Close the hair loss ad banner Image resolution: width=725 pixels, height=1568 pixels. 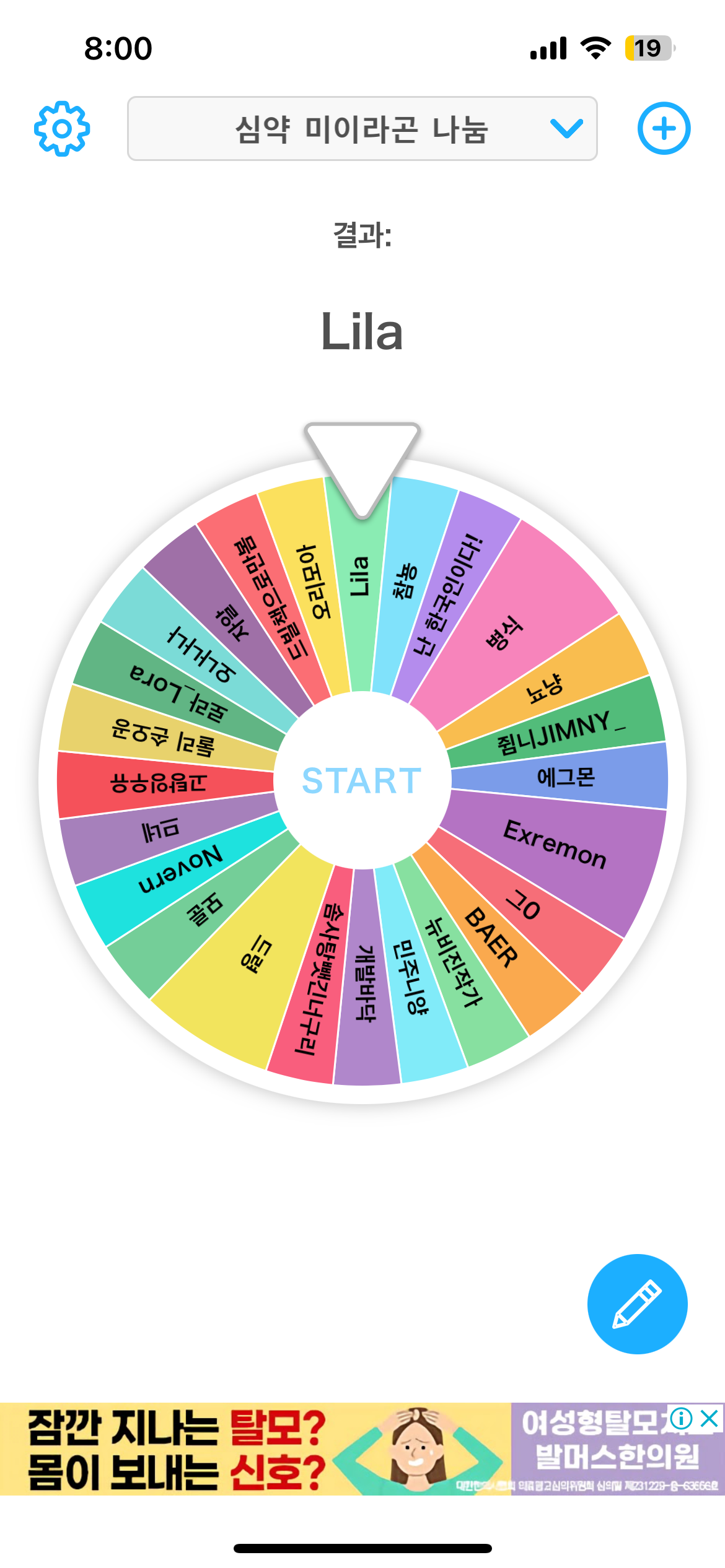click(x=710, y=1418)
